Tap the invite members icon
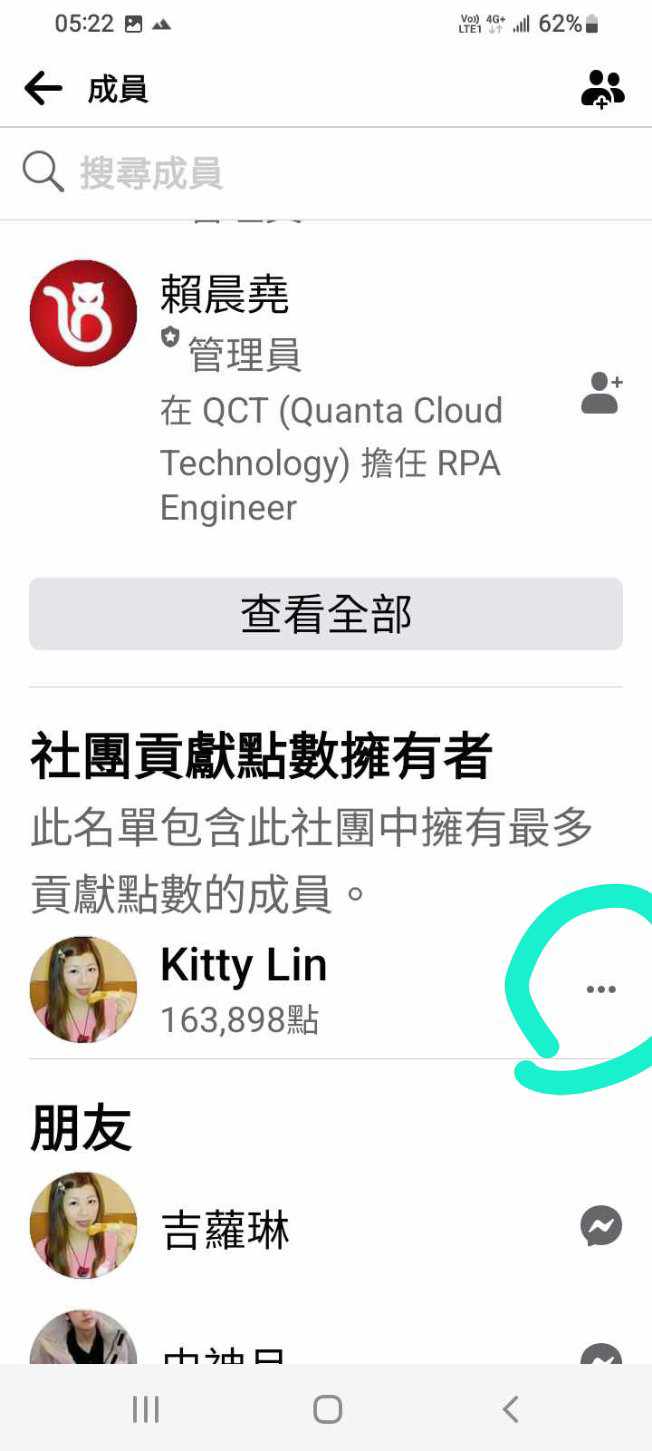This screenshot has width=652, height=1451. coord(602,89)
